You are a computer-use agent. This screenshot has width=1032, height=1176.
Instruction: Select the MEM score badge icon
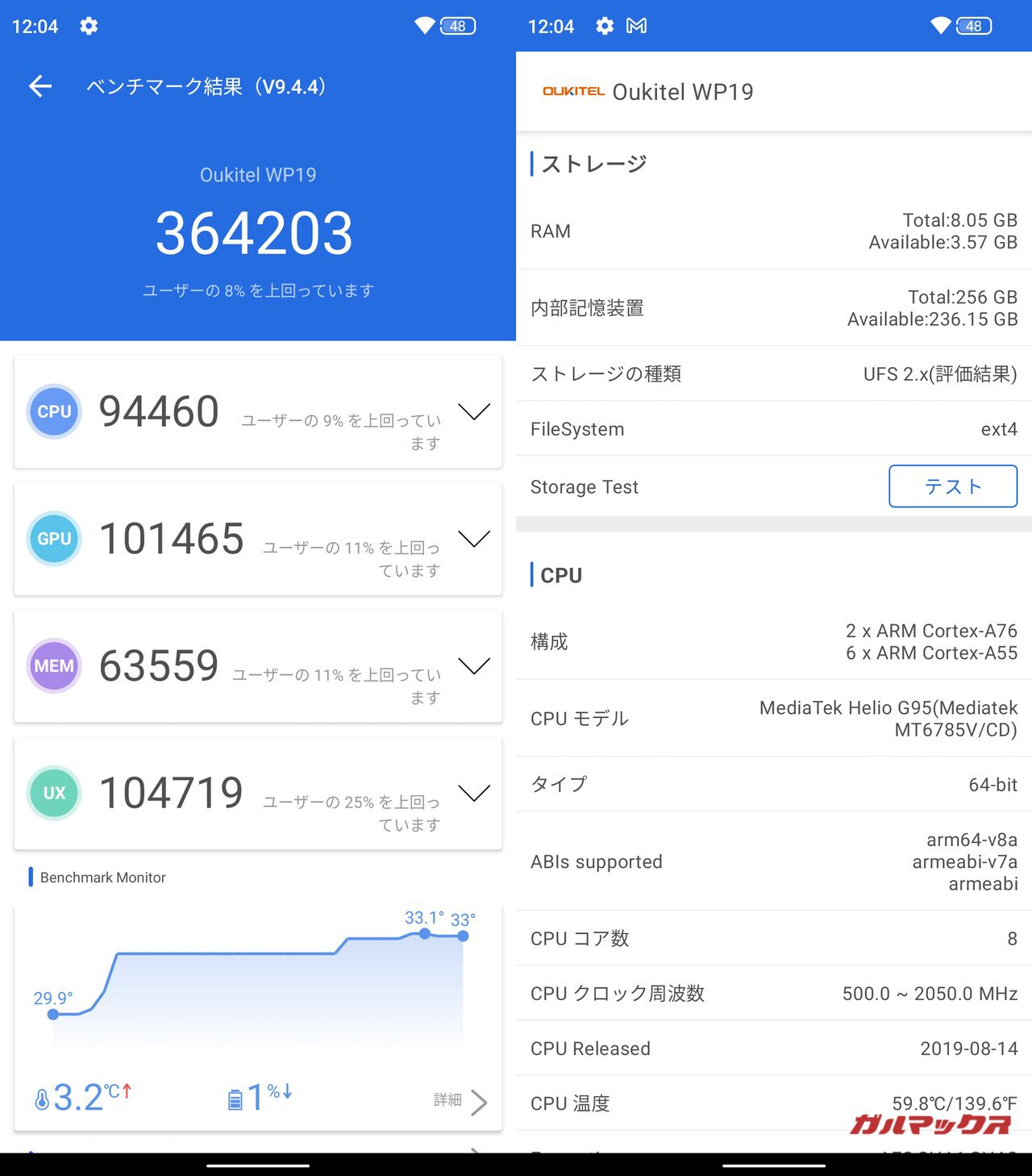(x=53, y=665)
